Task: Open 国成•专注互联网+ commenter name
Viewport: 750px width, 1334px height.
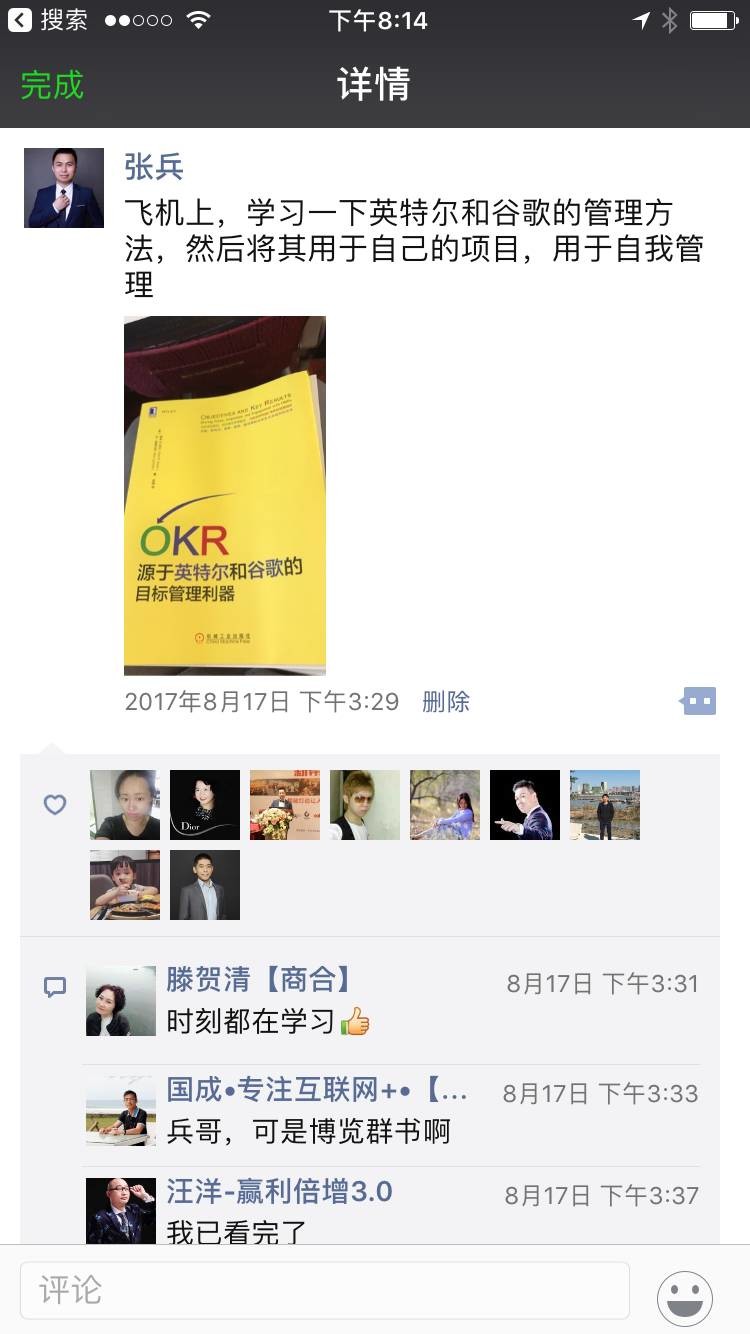Action: tap(317, 1090)
